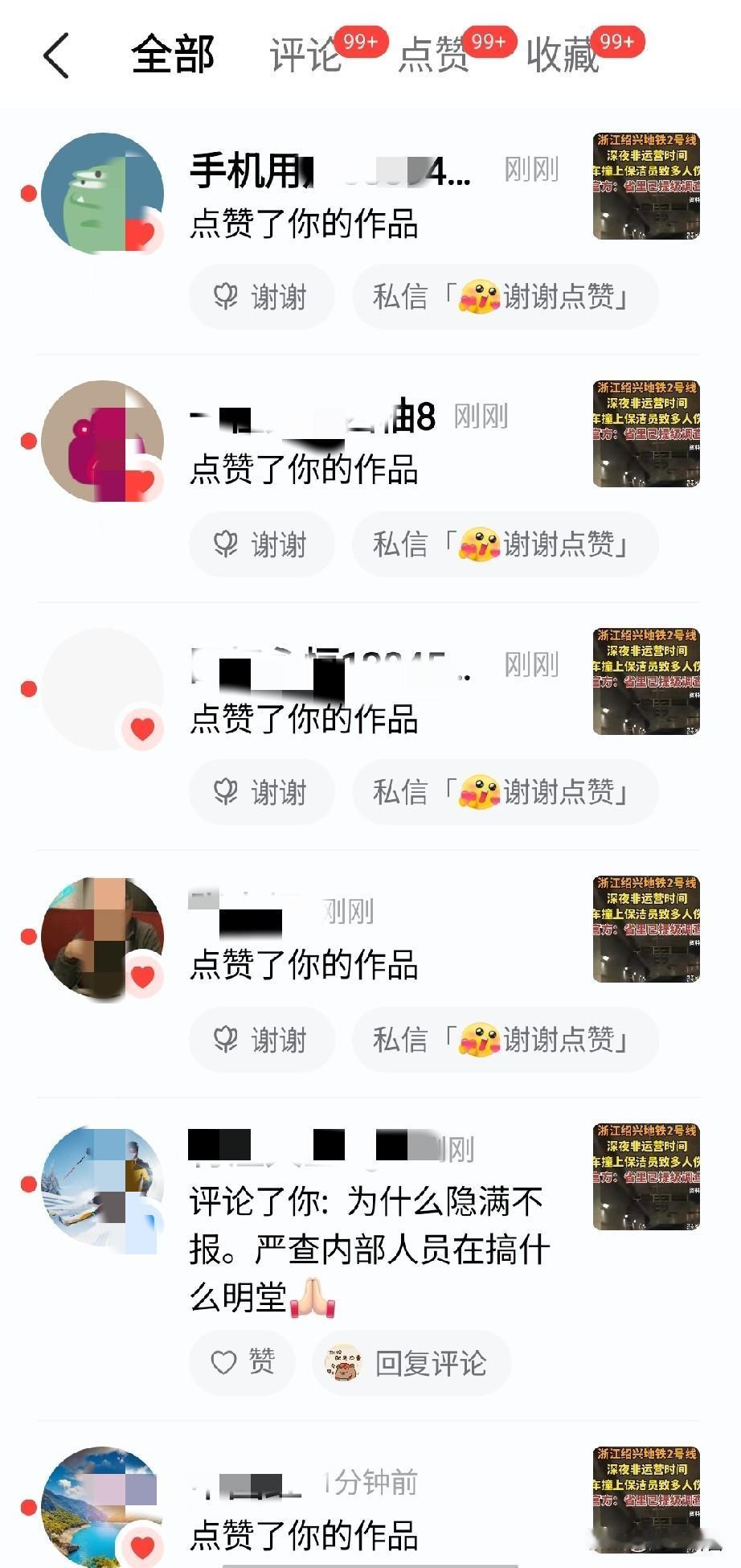Tap the red unread dot on the first notification
The width and height of the screenshot is (741, 1568).
point(29,193)
